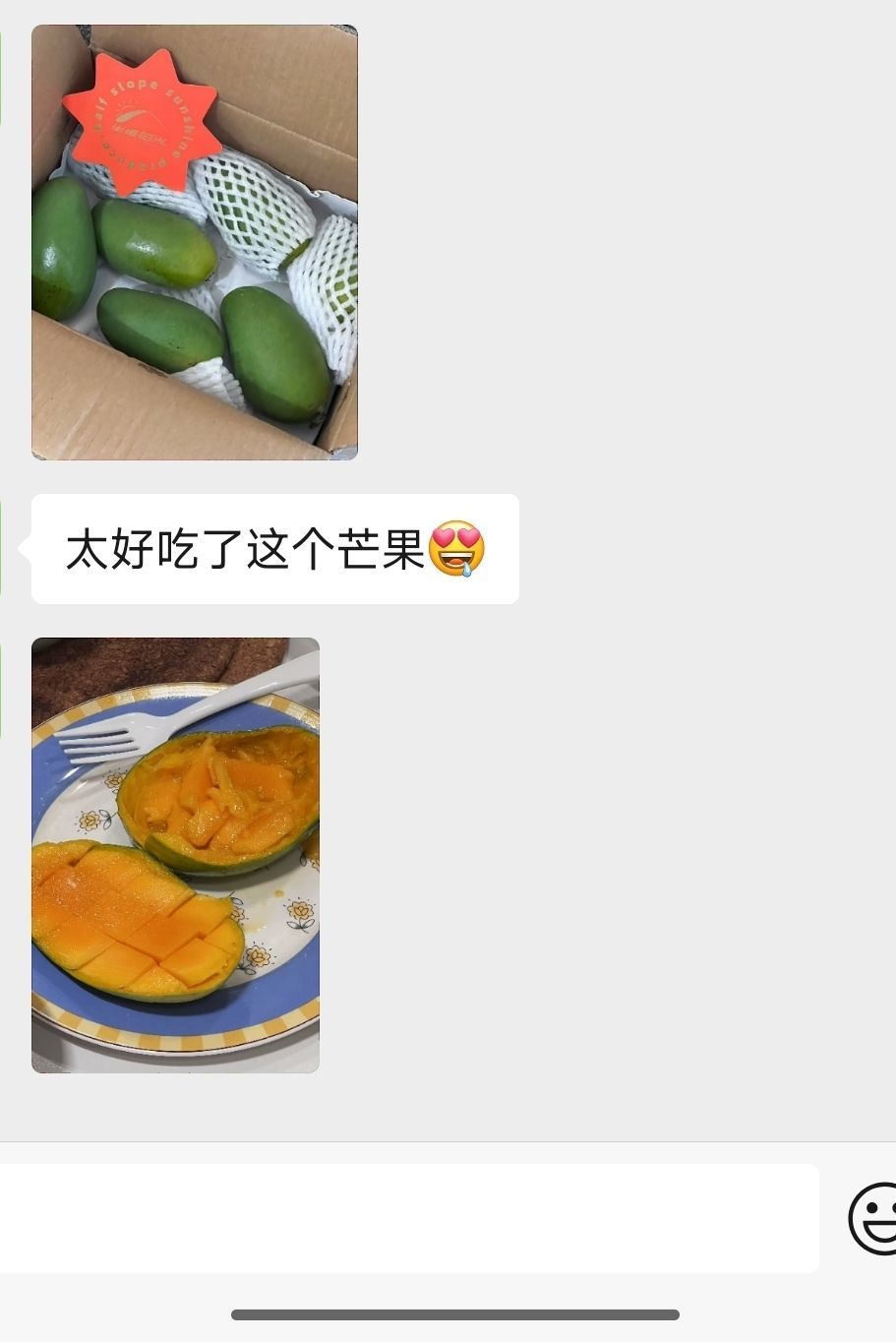Preview the cut mango halves picture
896x1342 pixels.
pos(175,854)
